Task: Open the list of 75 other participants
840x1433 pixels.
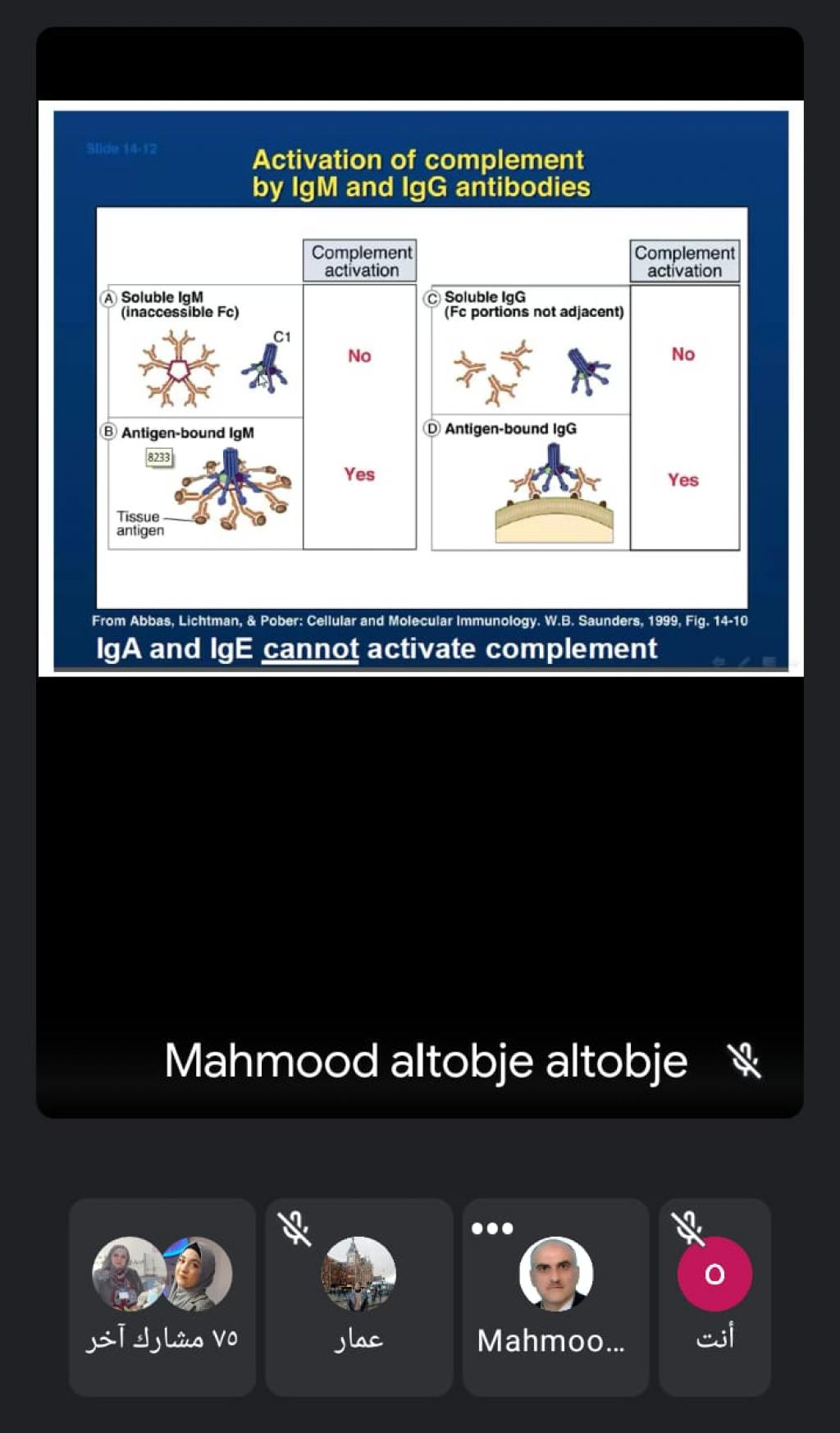Action: 162,1297
